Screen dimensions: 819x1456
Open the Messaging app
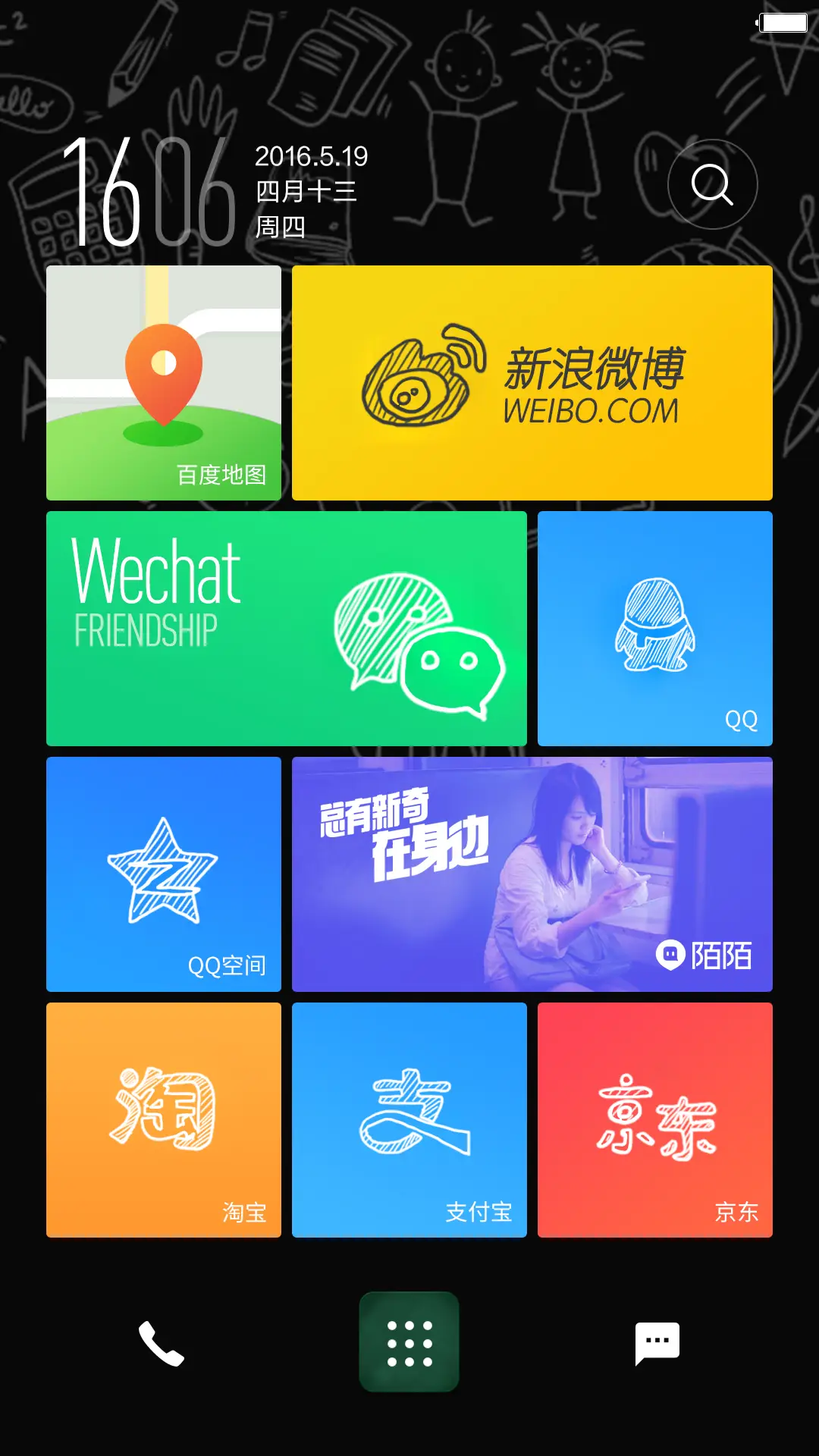pos(655,1341)
